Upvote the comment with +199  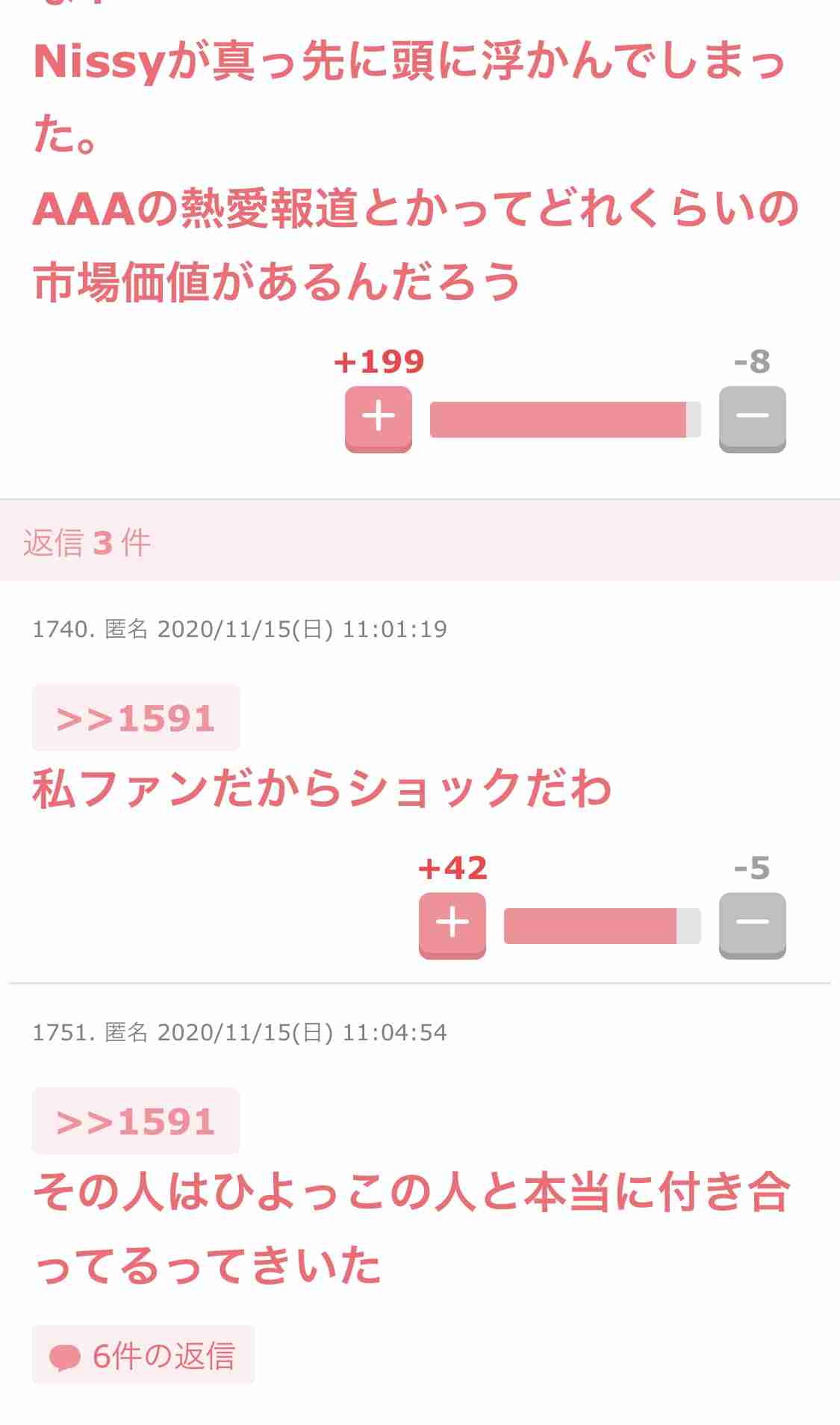378,417
